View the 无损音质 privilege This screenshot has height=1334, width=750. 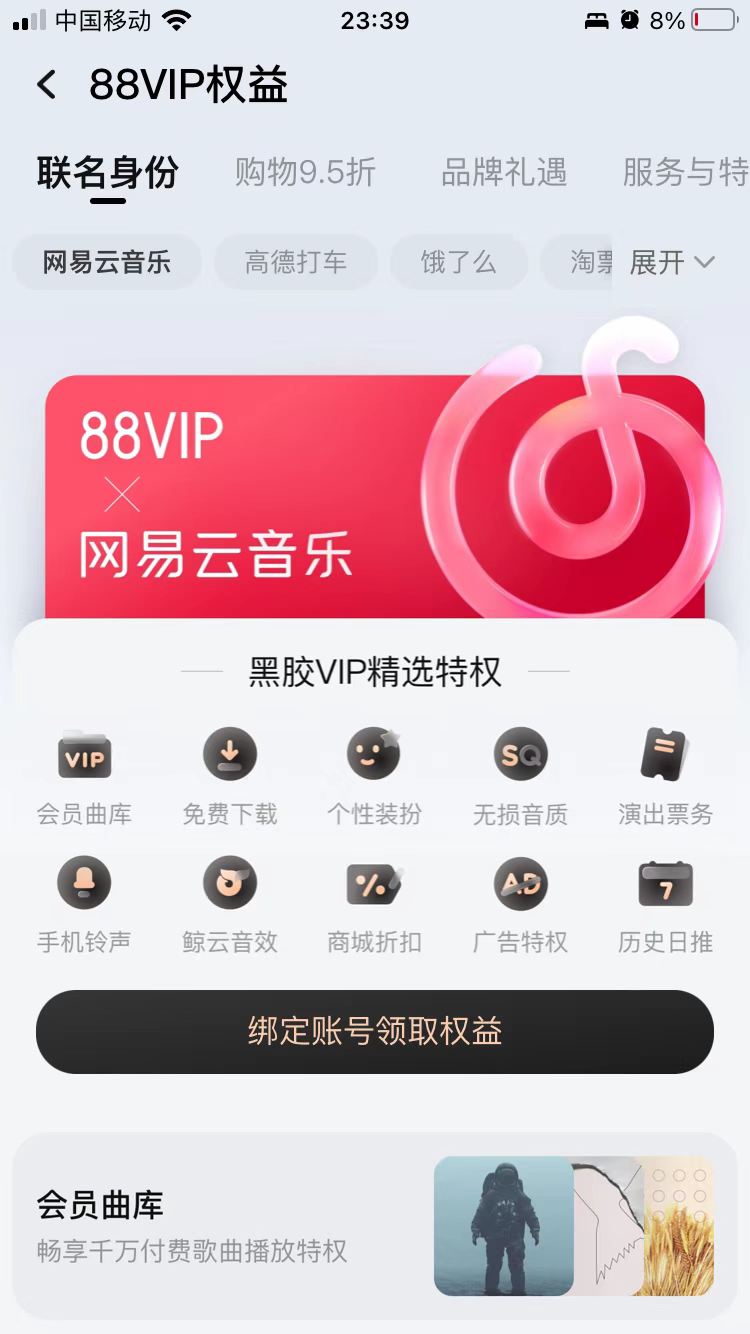coord(520,757)
